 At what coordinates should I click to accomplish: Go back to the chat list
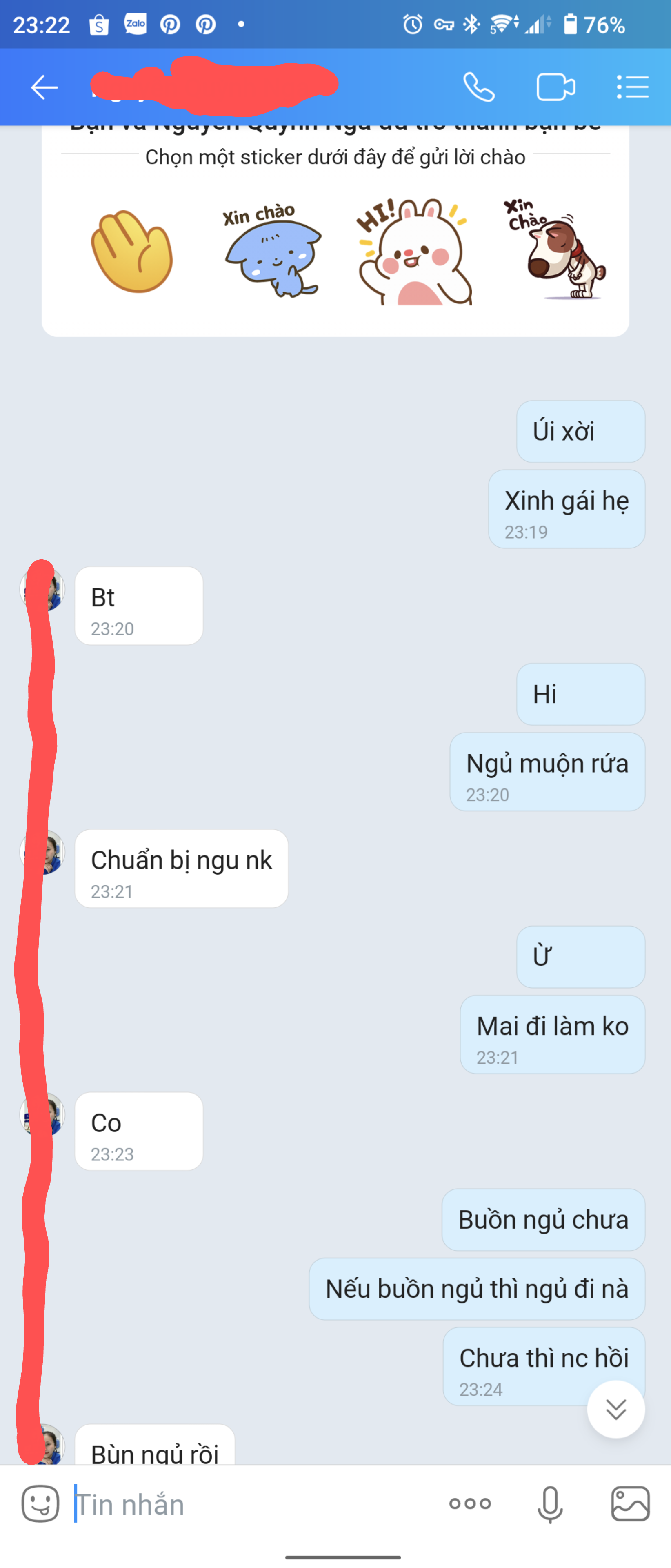coord(44,88)
